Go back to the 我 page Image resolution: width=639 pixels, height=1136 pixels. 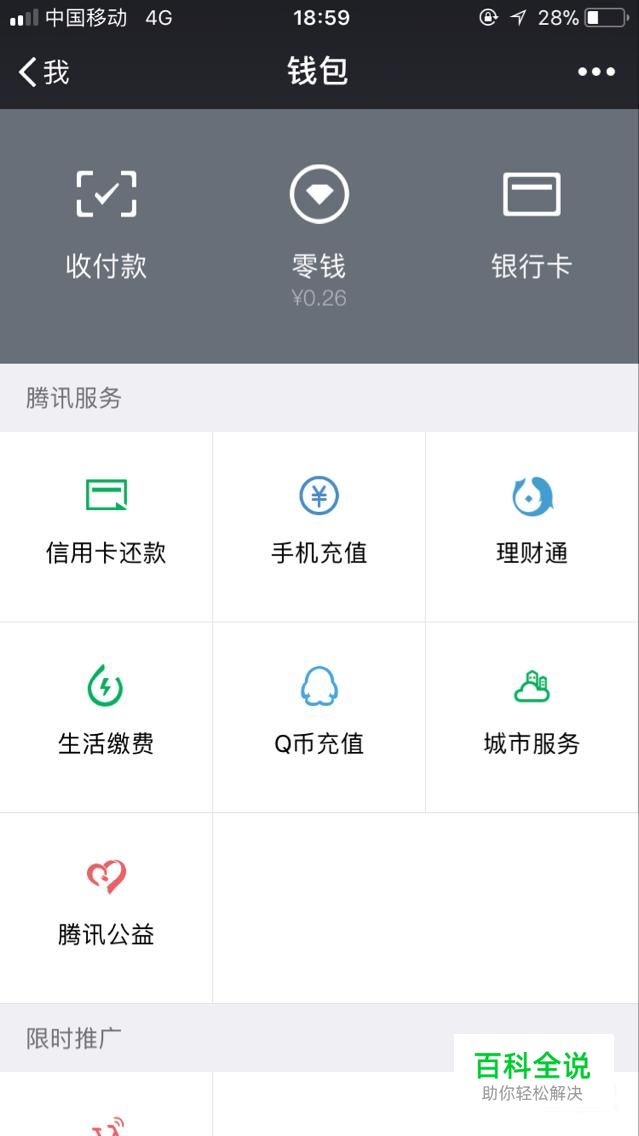click(x=44, y=72)
